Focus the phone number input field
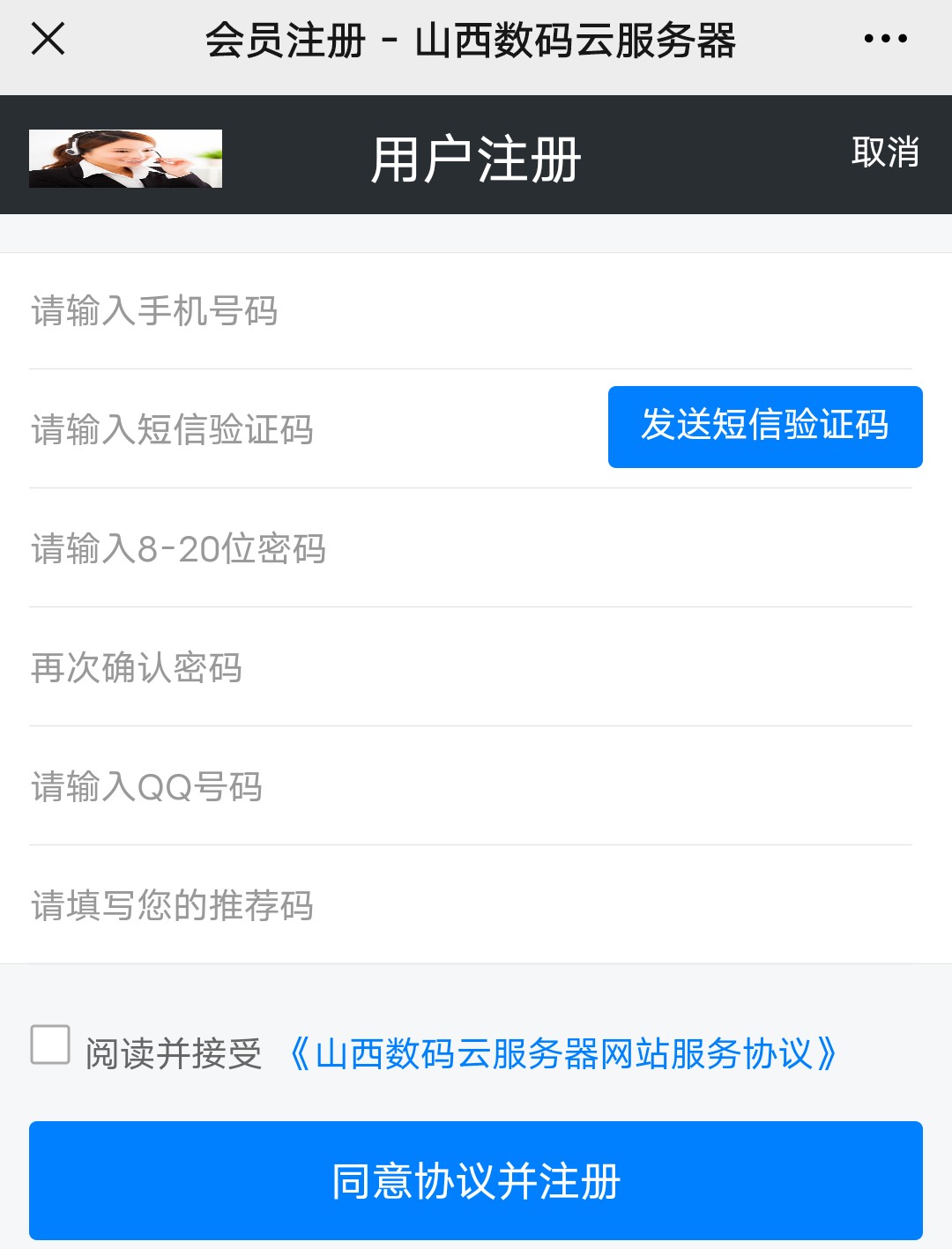This screenshot has width=952, height=1249. (471, 311)
